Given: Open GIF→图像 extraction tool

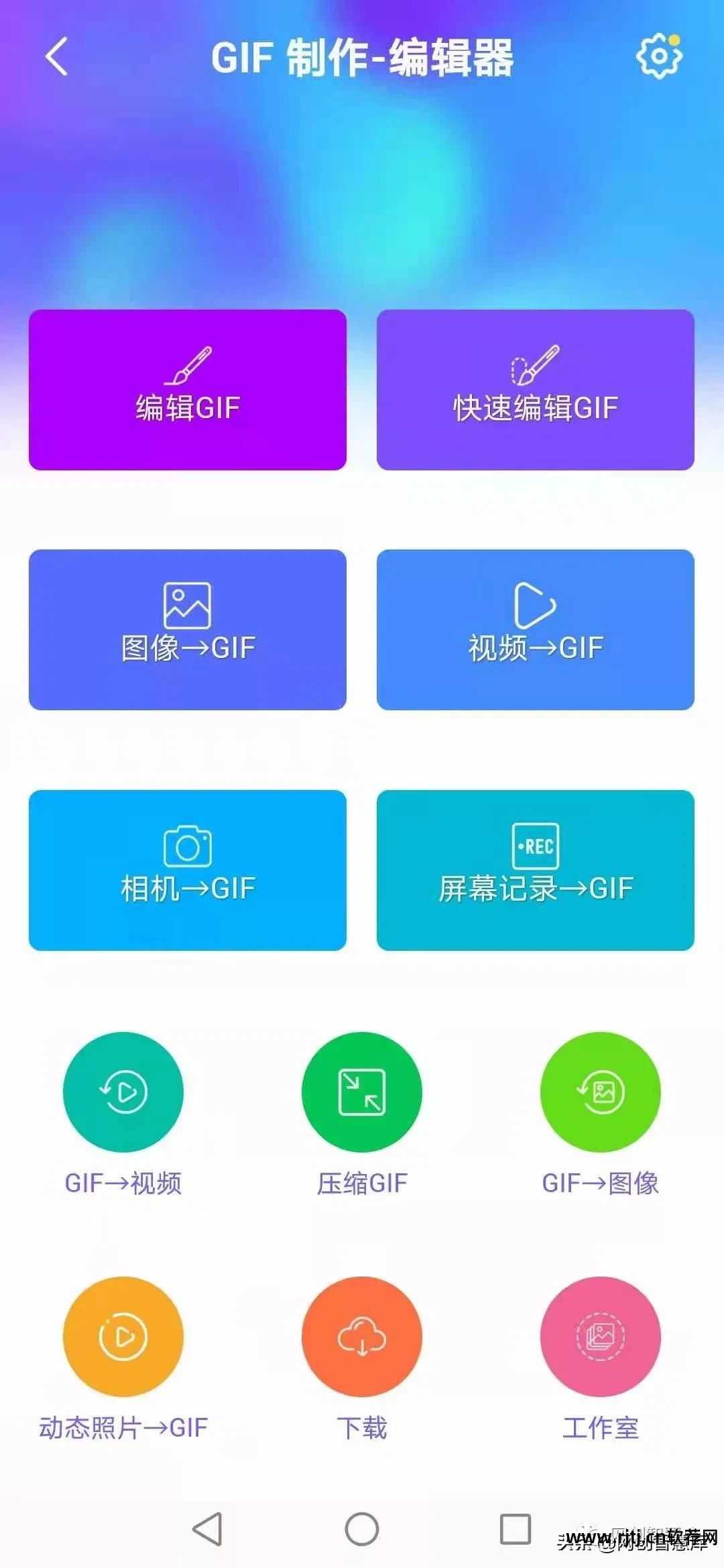Looking at the screenshot, I should pyautogui.click(x=601, y=1092).
